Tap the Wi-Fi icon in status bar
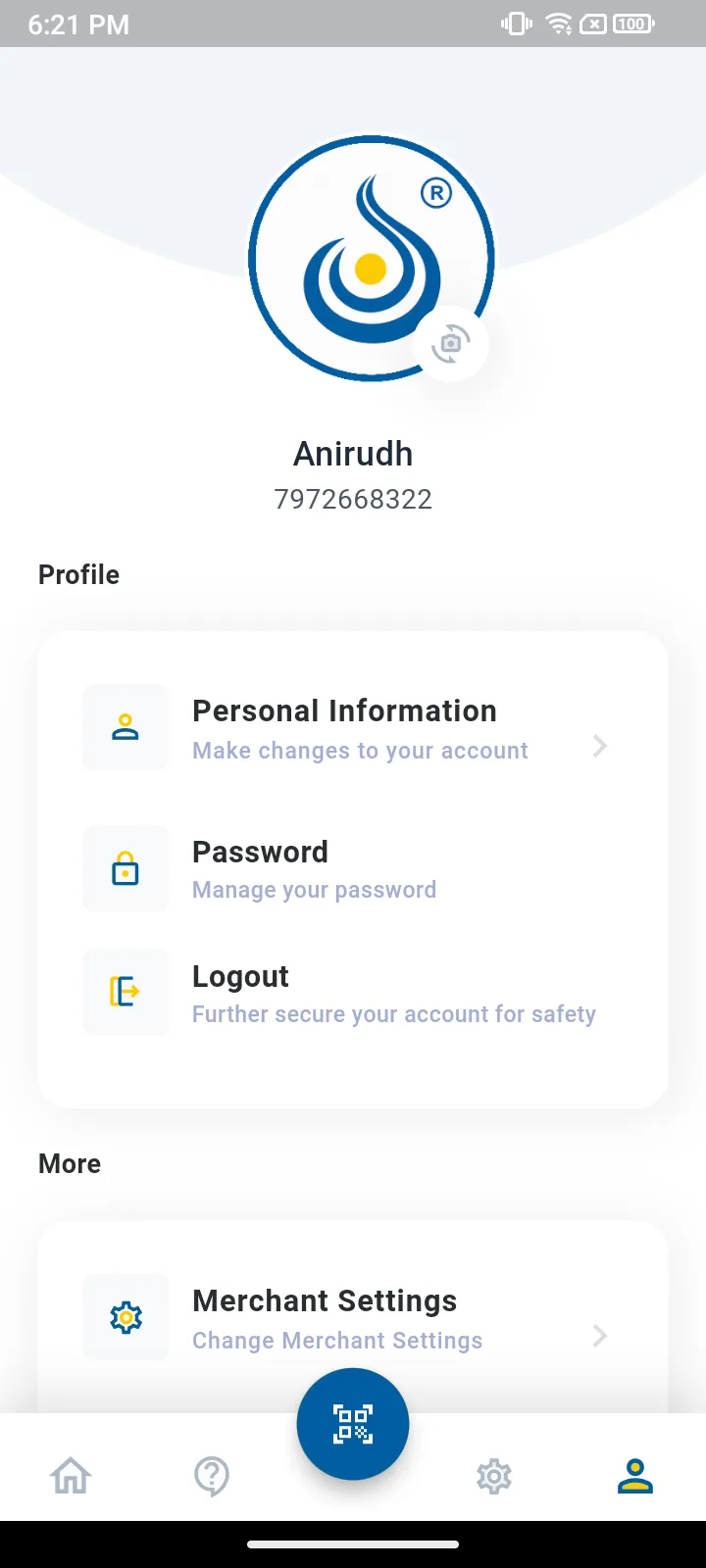The image size is (706, 1568). tap(559, 24)
